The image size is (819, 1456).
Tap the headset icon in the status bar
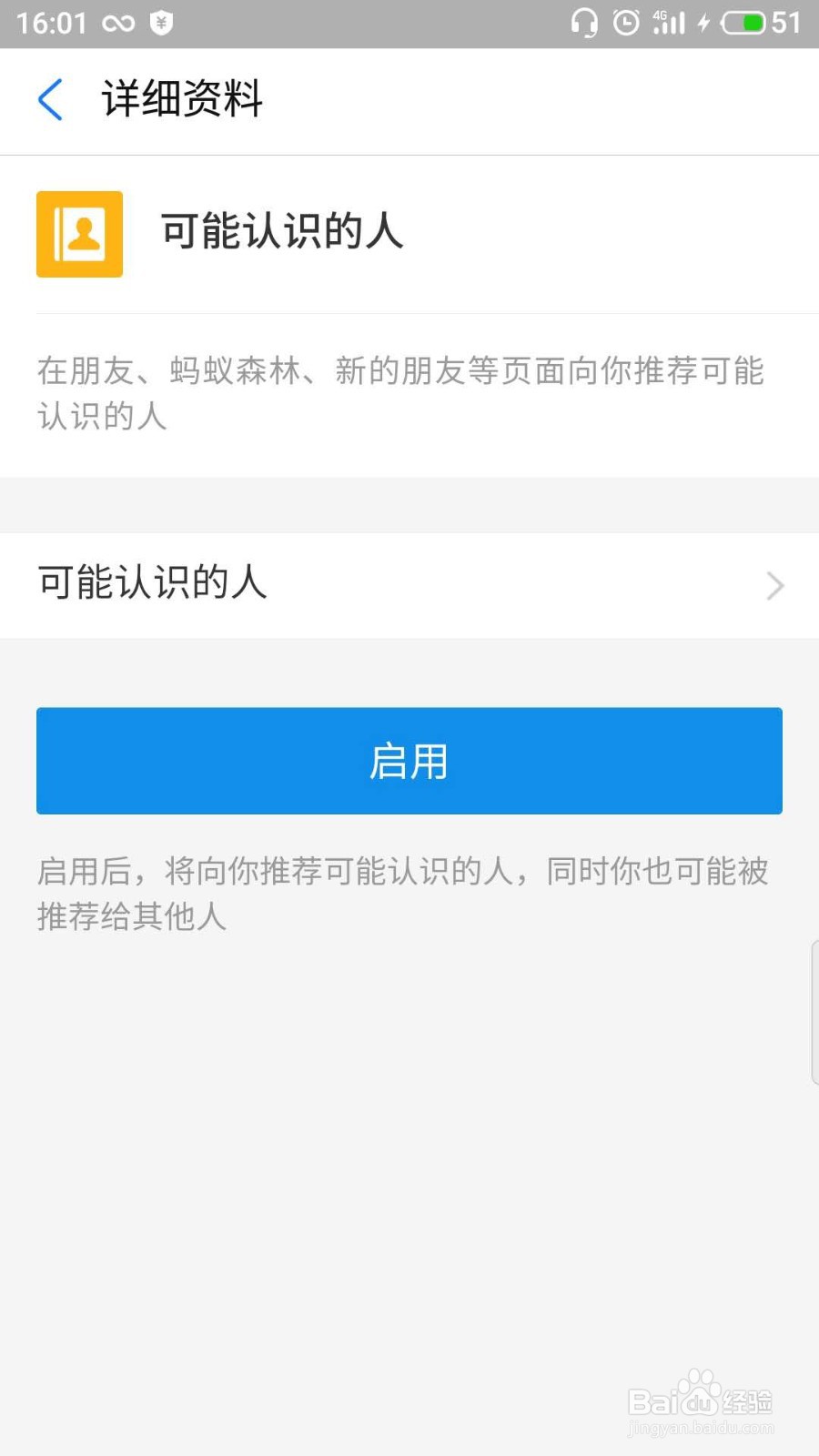[583, 22]
